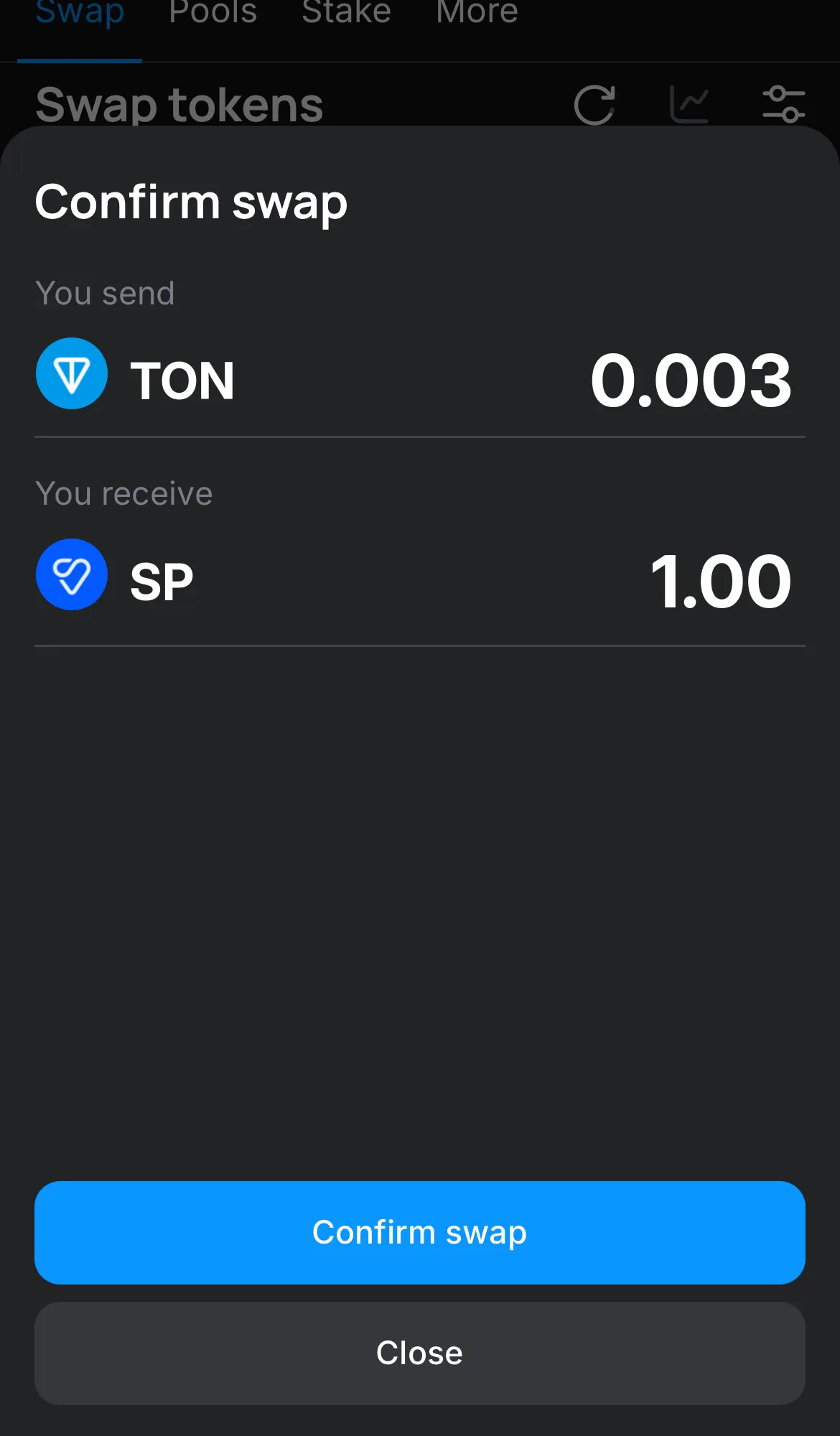
Task: Click the refresh icon beside Swap tokens
Action: tap(594, 104)
